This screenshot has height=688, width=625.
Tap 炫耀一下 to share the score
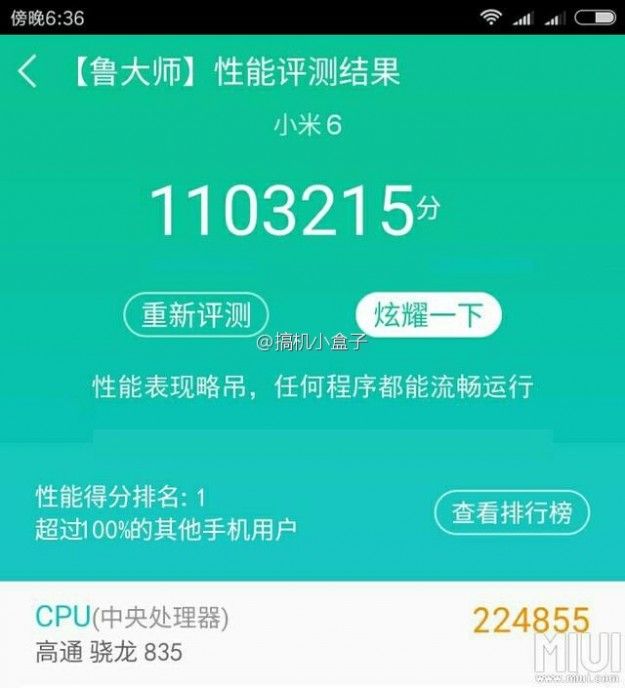[x=428, y=316]
